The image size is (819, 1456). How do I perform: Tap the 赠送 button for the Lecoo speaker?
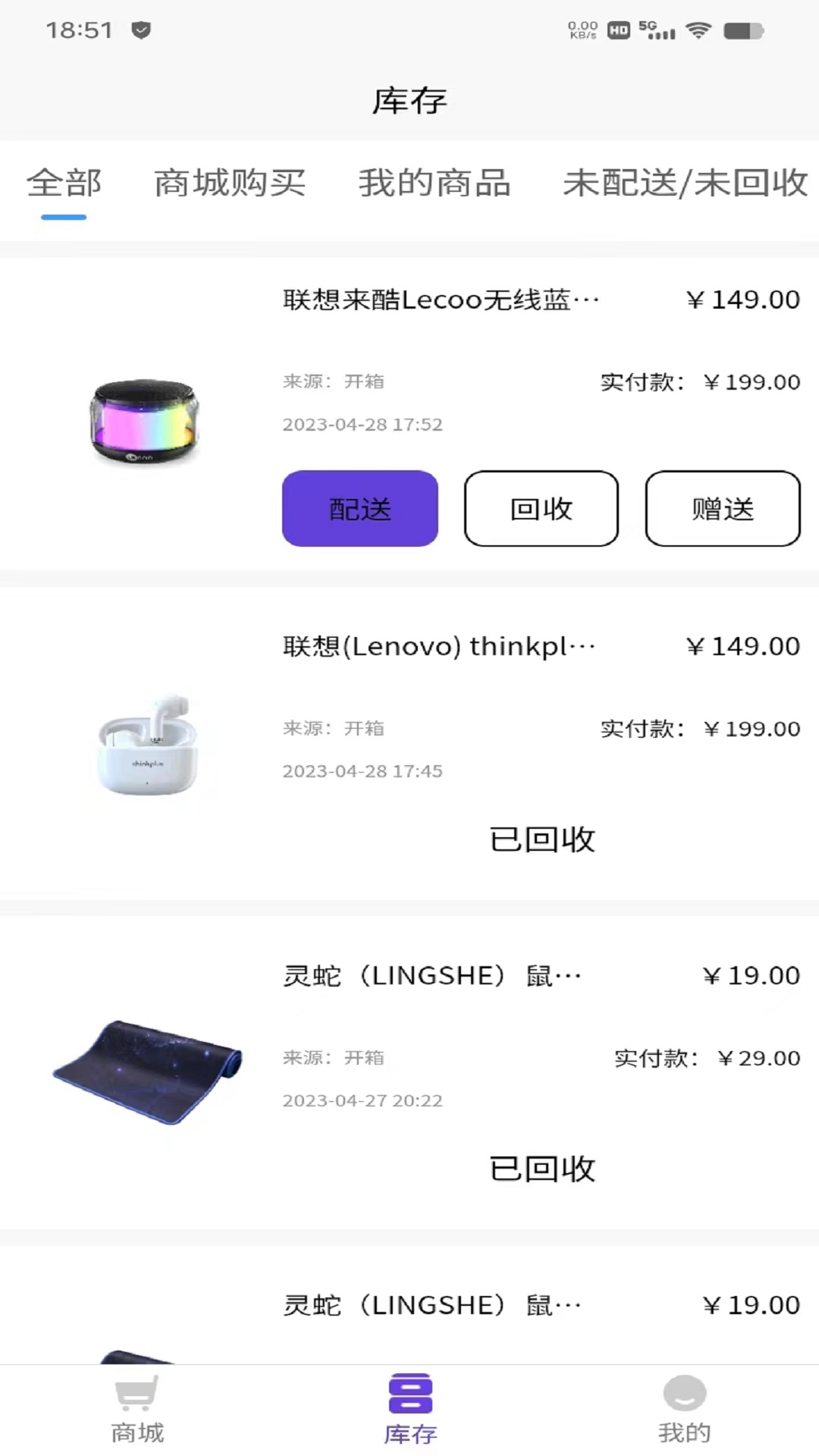(x=722, y=509)
